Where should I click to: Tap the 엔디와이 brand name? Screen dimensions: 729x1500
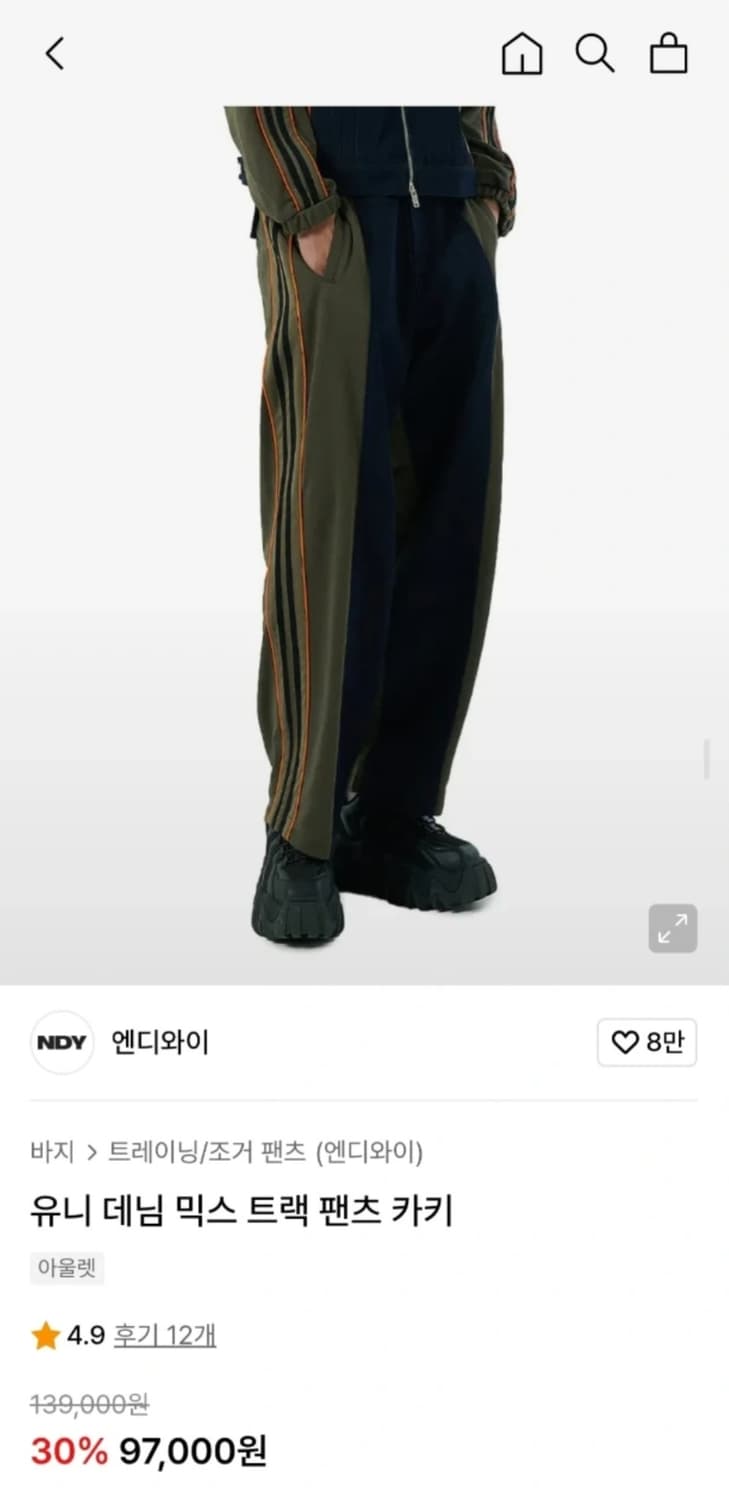pyautogui.click(x=160, y=1042)
